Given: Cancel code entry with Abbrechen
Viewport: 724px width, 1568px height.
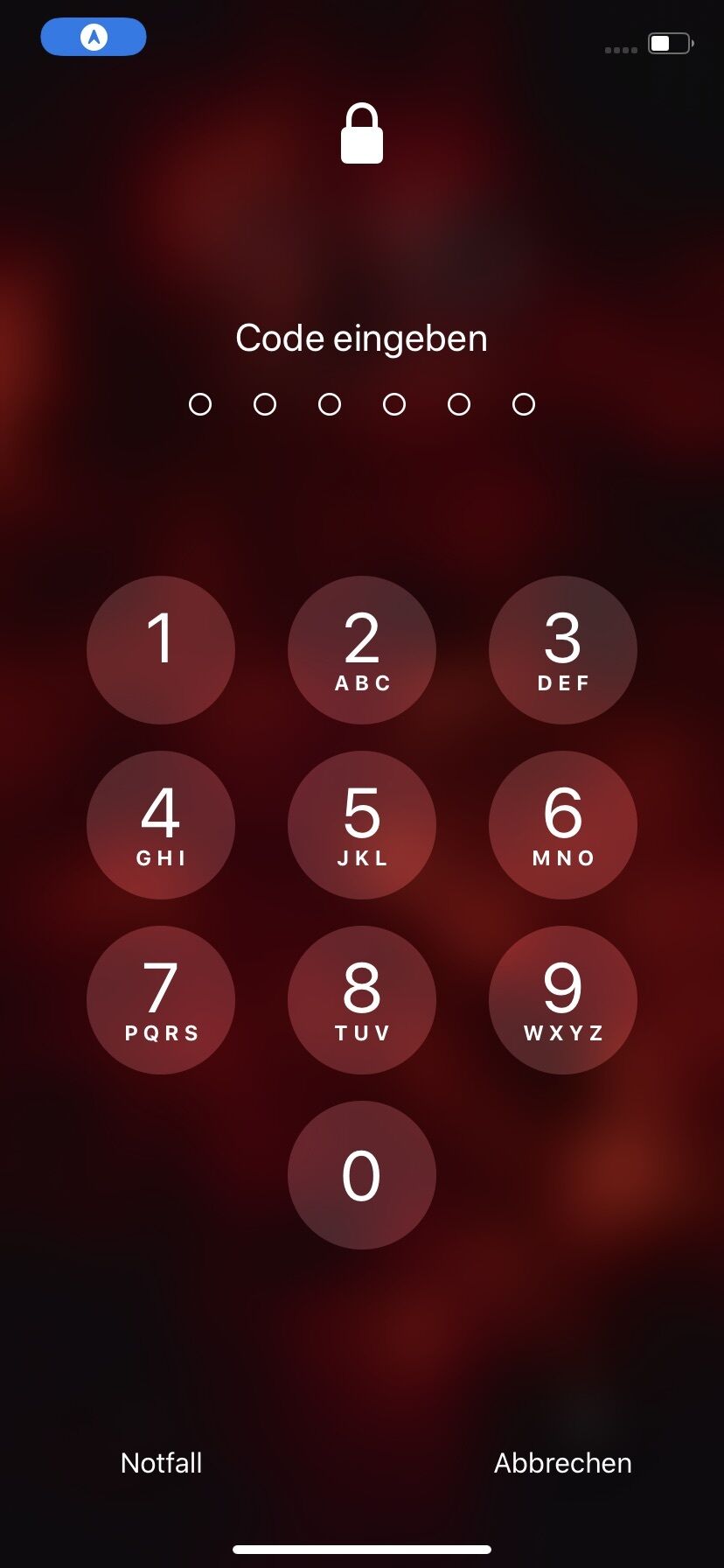Looking at the screenshot, I should pyautogui.click(x=562, y=1463).
